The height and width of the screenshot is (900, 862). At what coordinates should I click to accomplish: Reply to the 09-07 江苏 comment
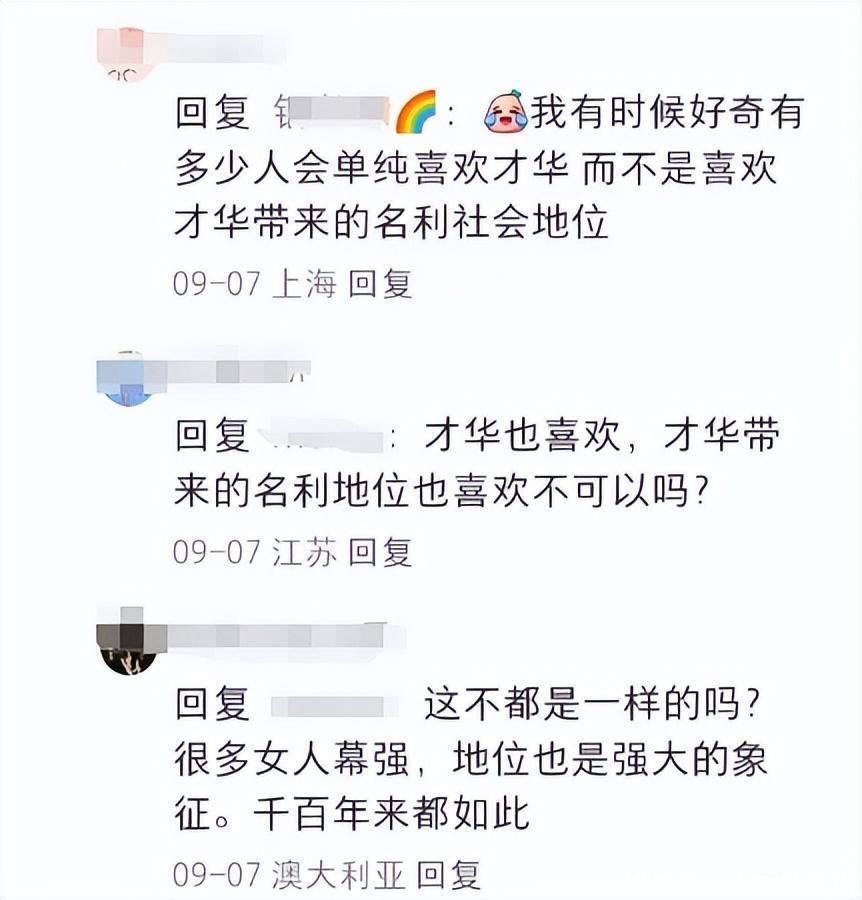(380, 552)
